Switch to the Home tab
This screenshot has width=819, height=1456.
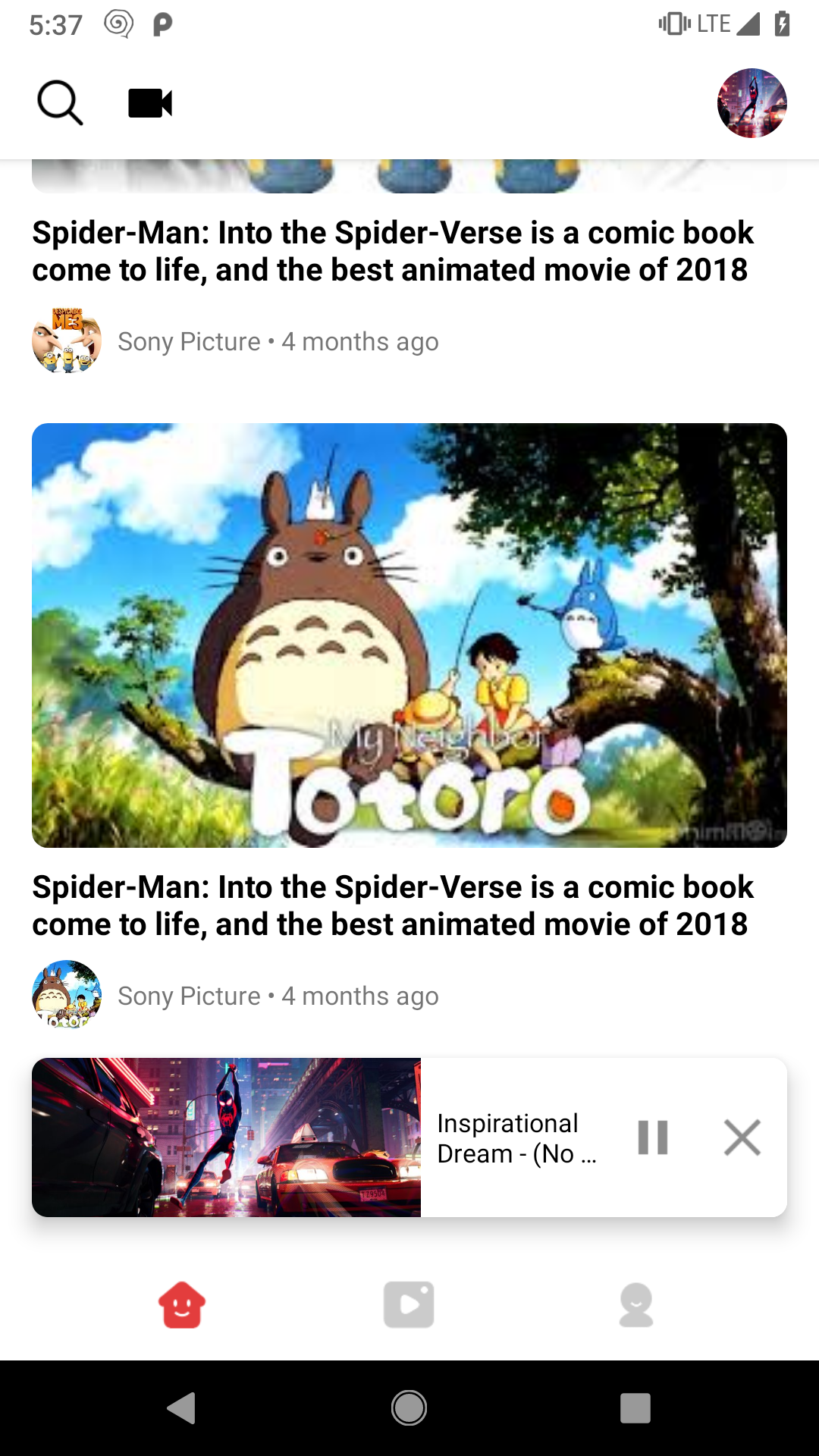point(182,1305)
